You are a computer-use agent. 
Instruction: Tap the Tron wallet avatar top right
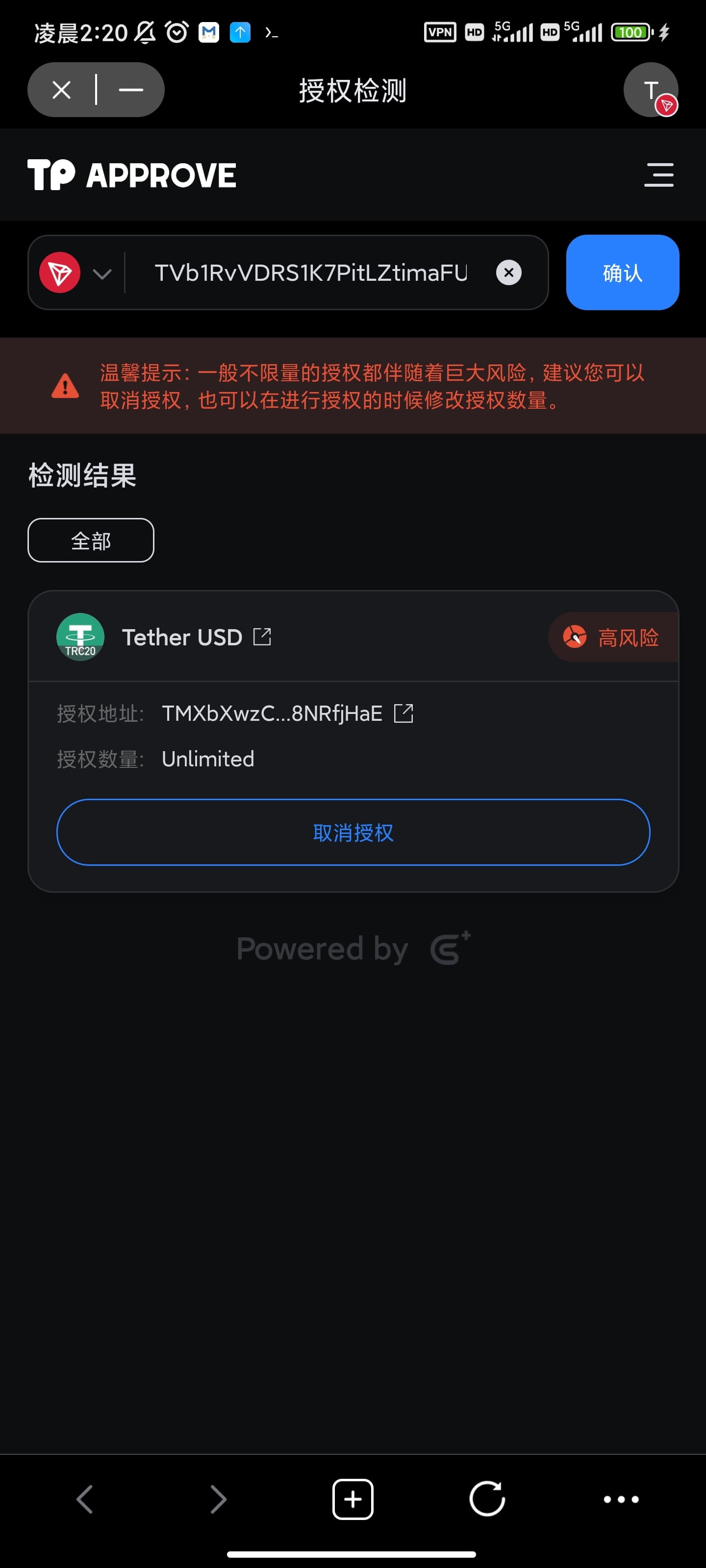[651, 90]
